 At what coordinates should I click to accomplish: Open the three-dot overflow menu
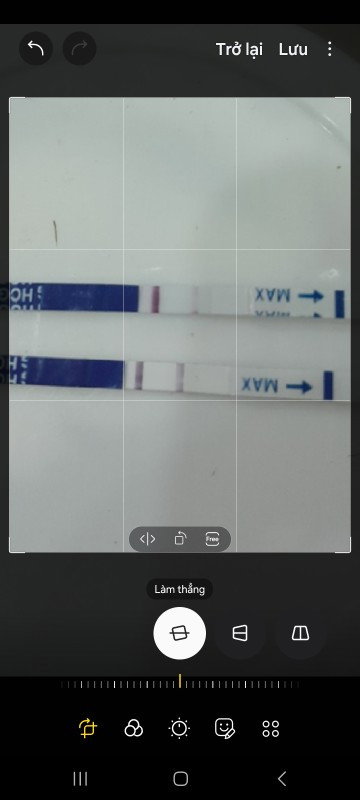(330, 49)
